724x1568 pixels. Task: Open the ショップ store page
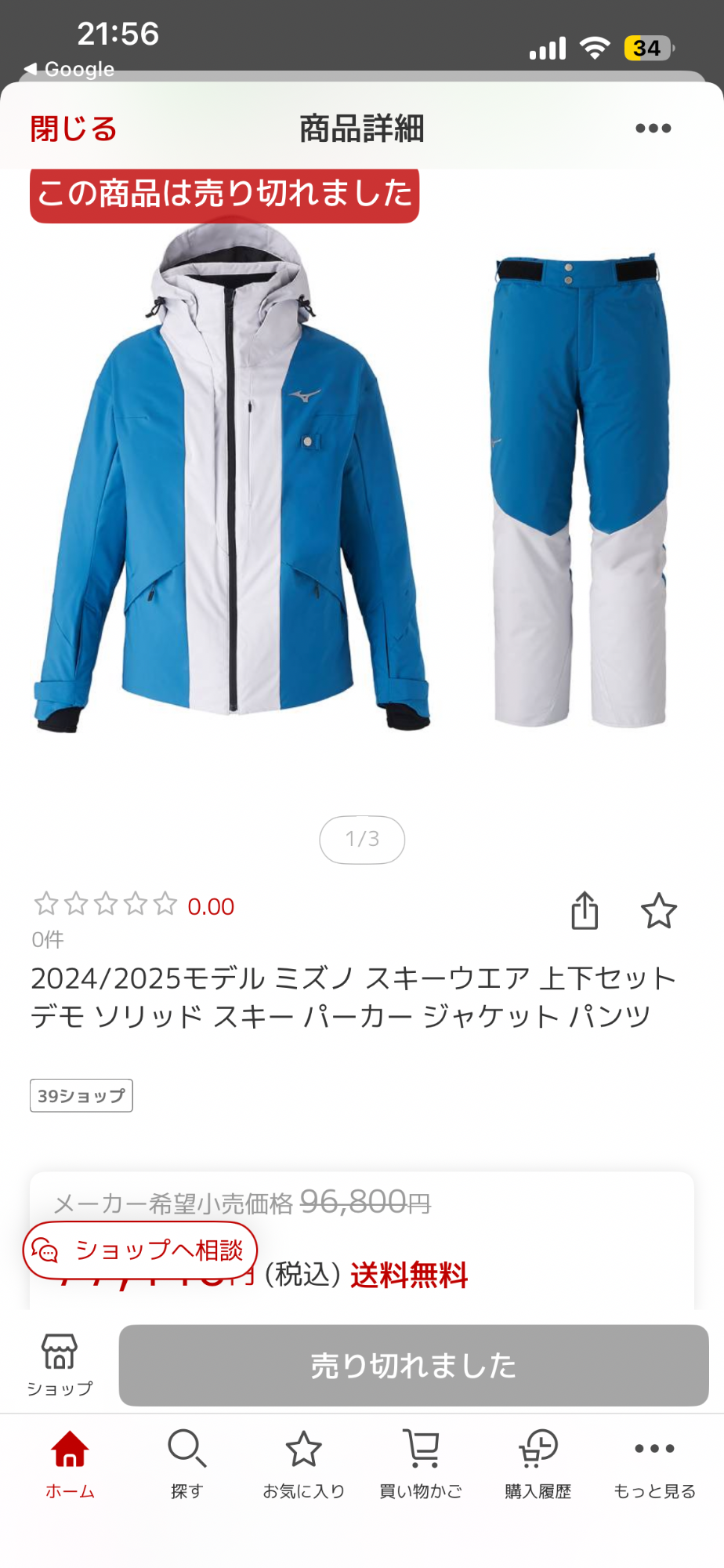click(60, 1364)
